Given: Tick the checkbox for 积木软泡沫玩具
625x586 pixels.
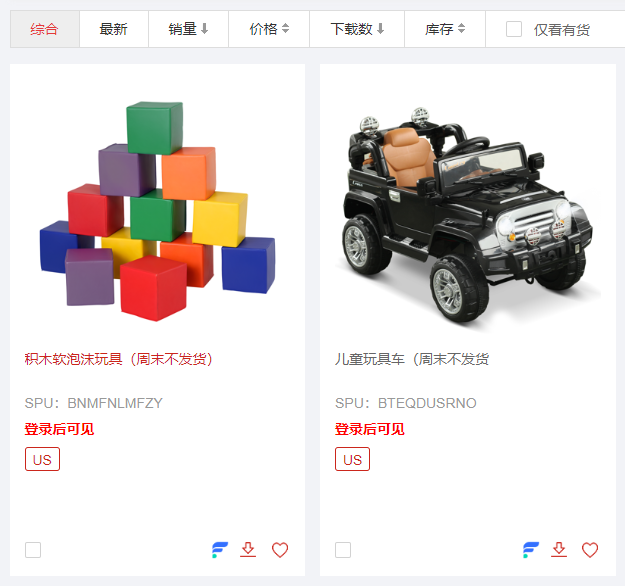Looking at the screenshot, I should [x=33, y=550].
